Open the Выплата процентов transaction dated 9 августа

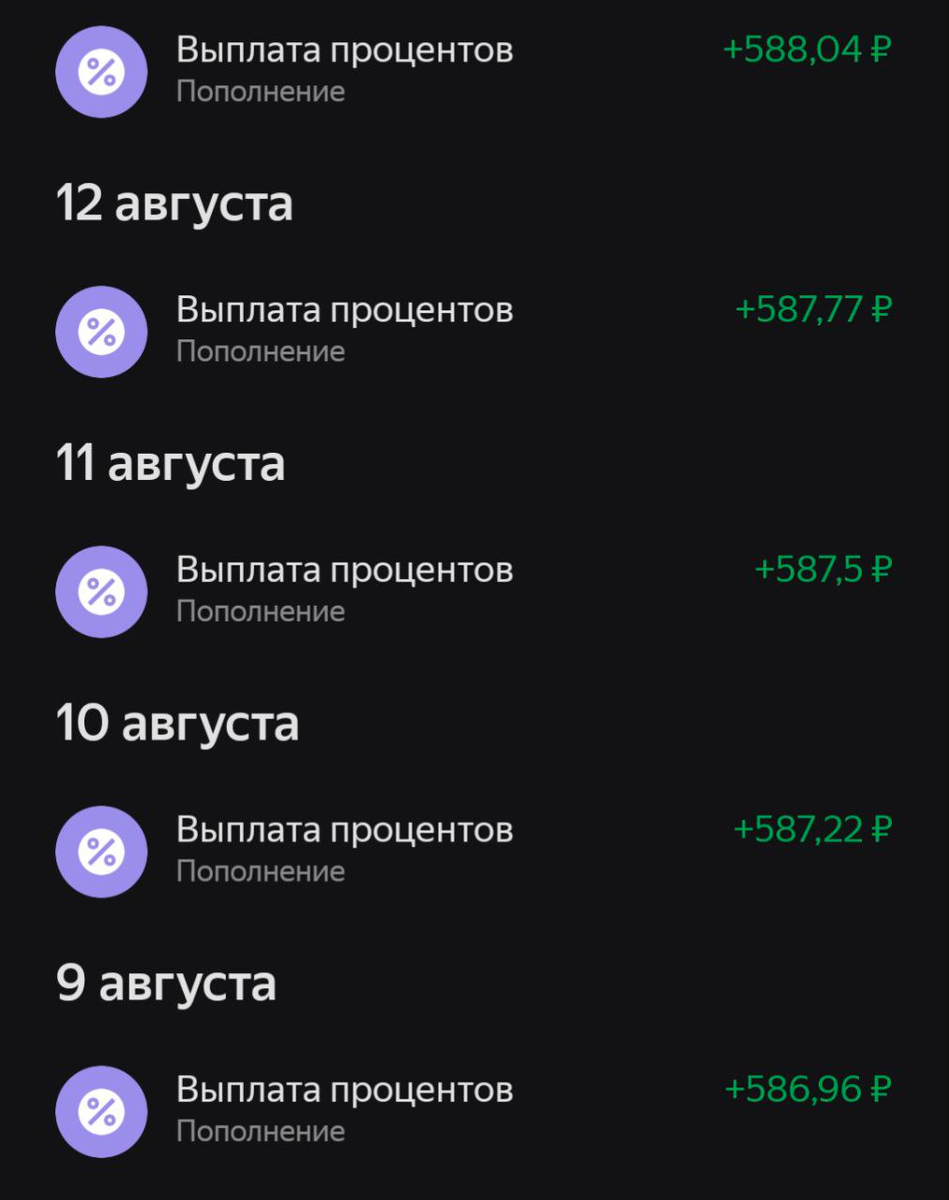coord(345,1088)
